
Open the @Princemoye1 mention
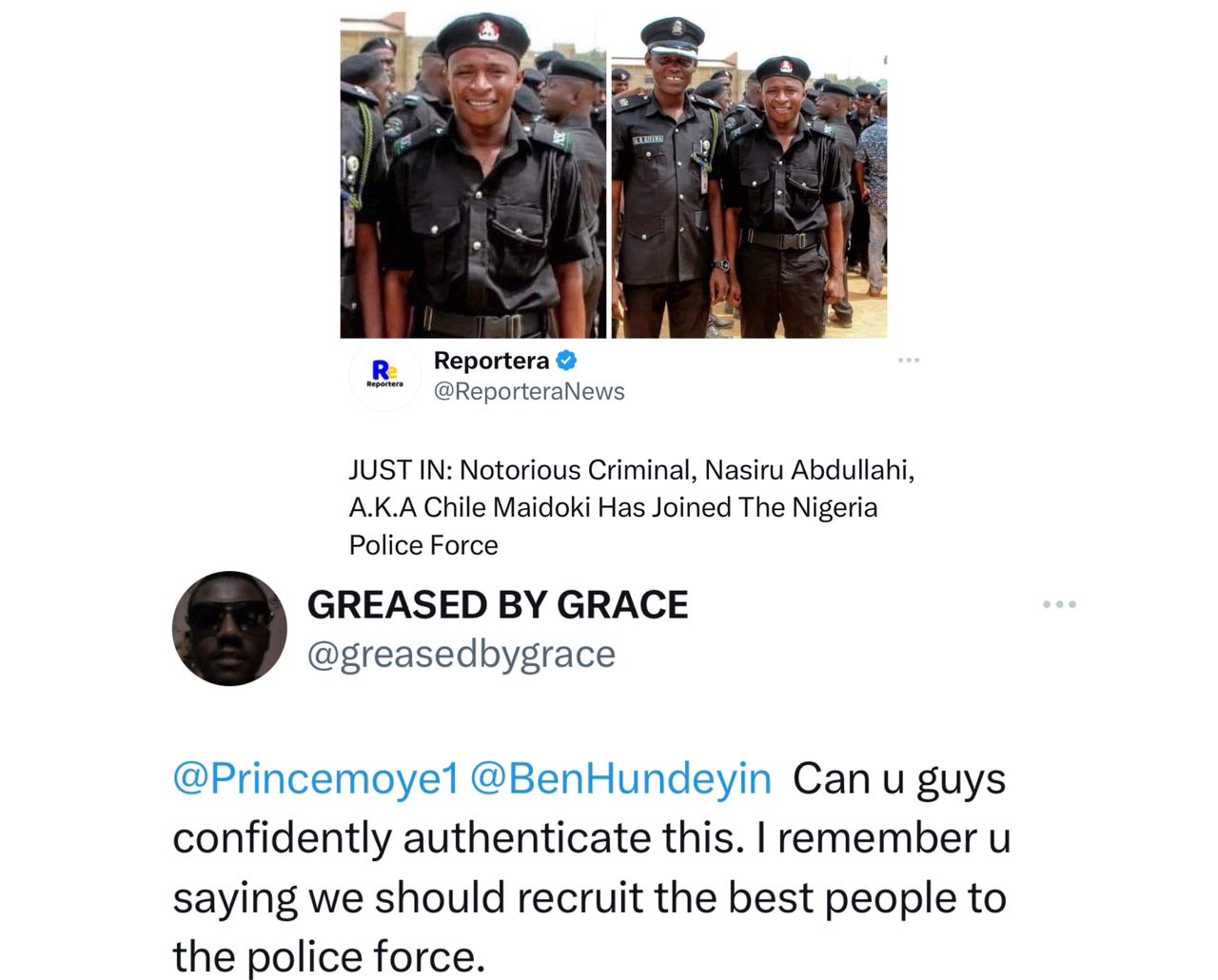pos(315,778)
